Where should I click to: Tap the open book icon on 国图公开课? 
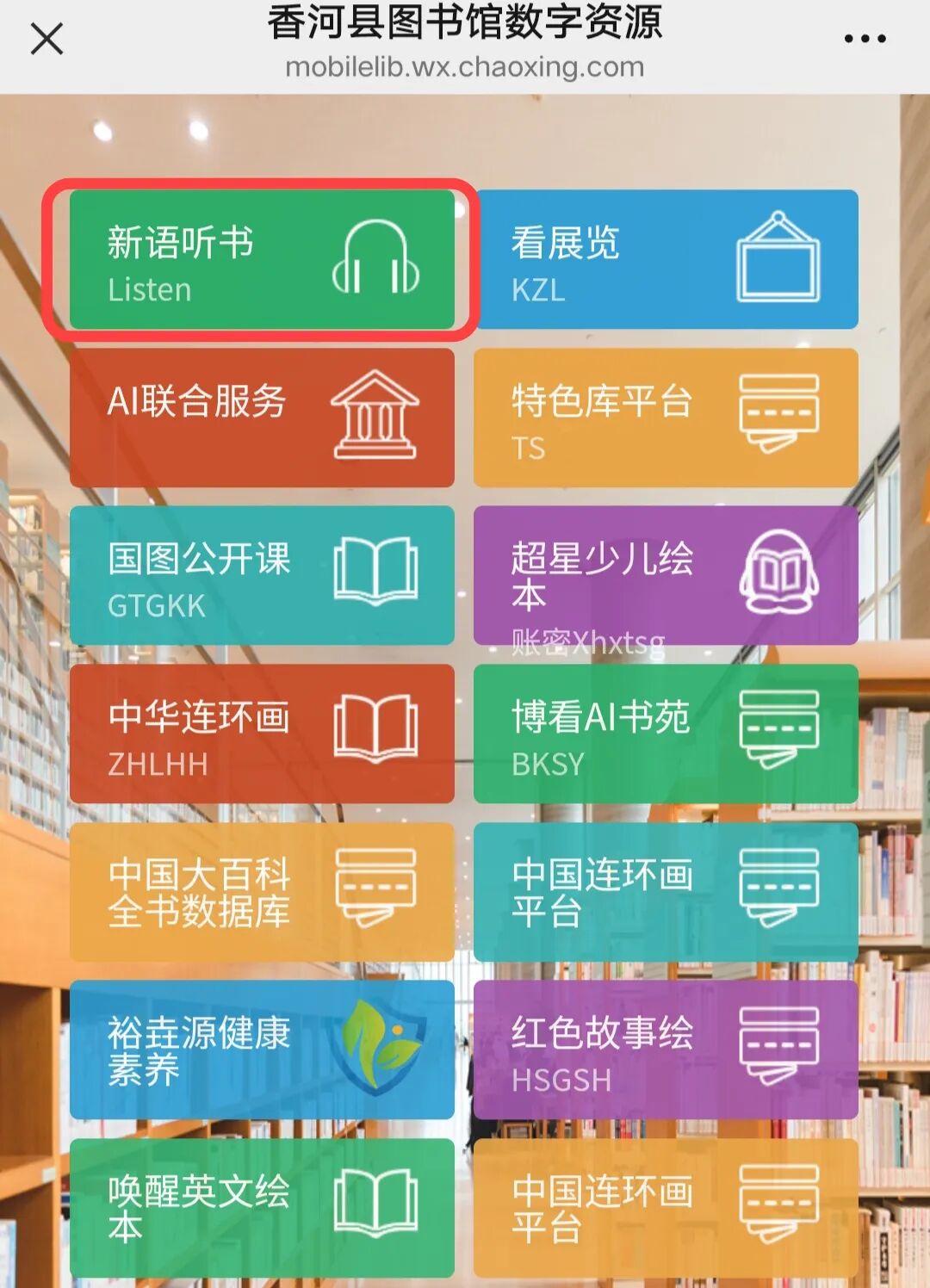click(x=375, y=571)
